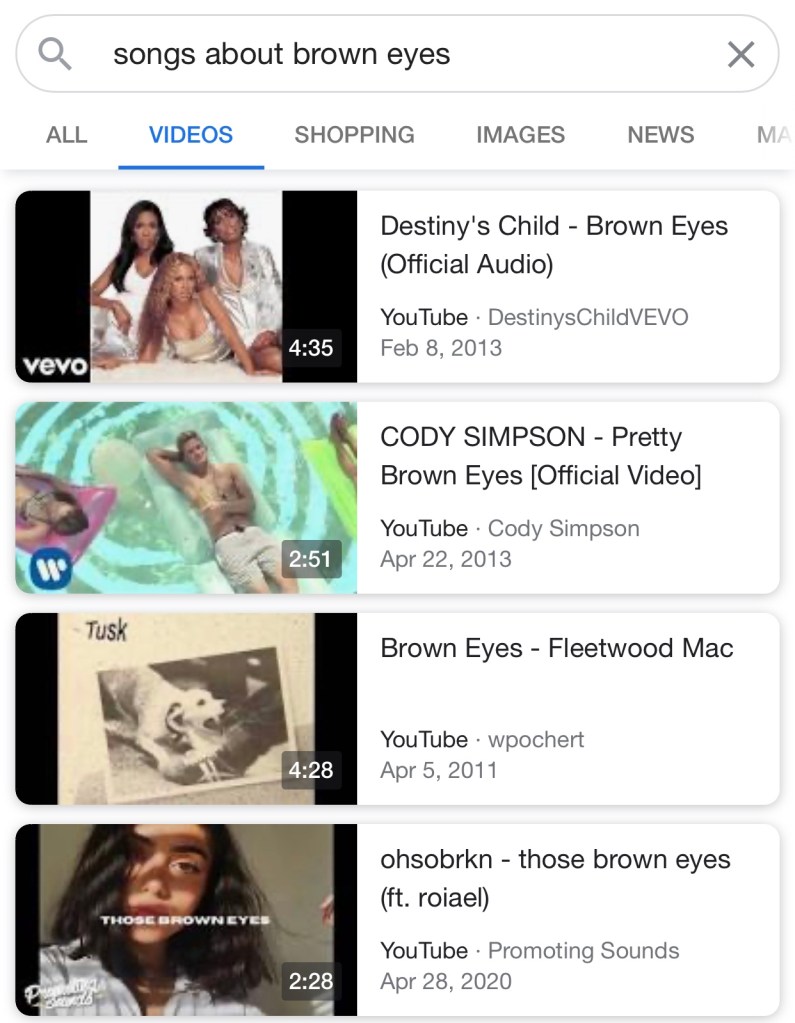Tap the search field with brown eyes query
Viewport: 795px width, 1023px height.
pos(380,54)
